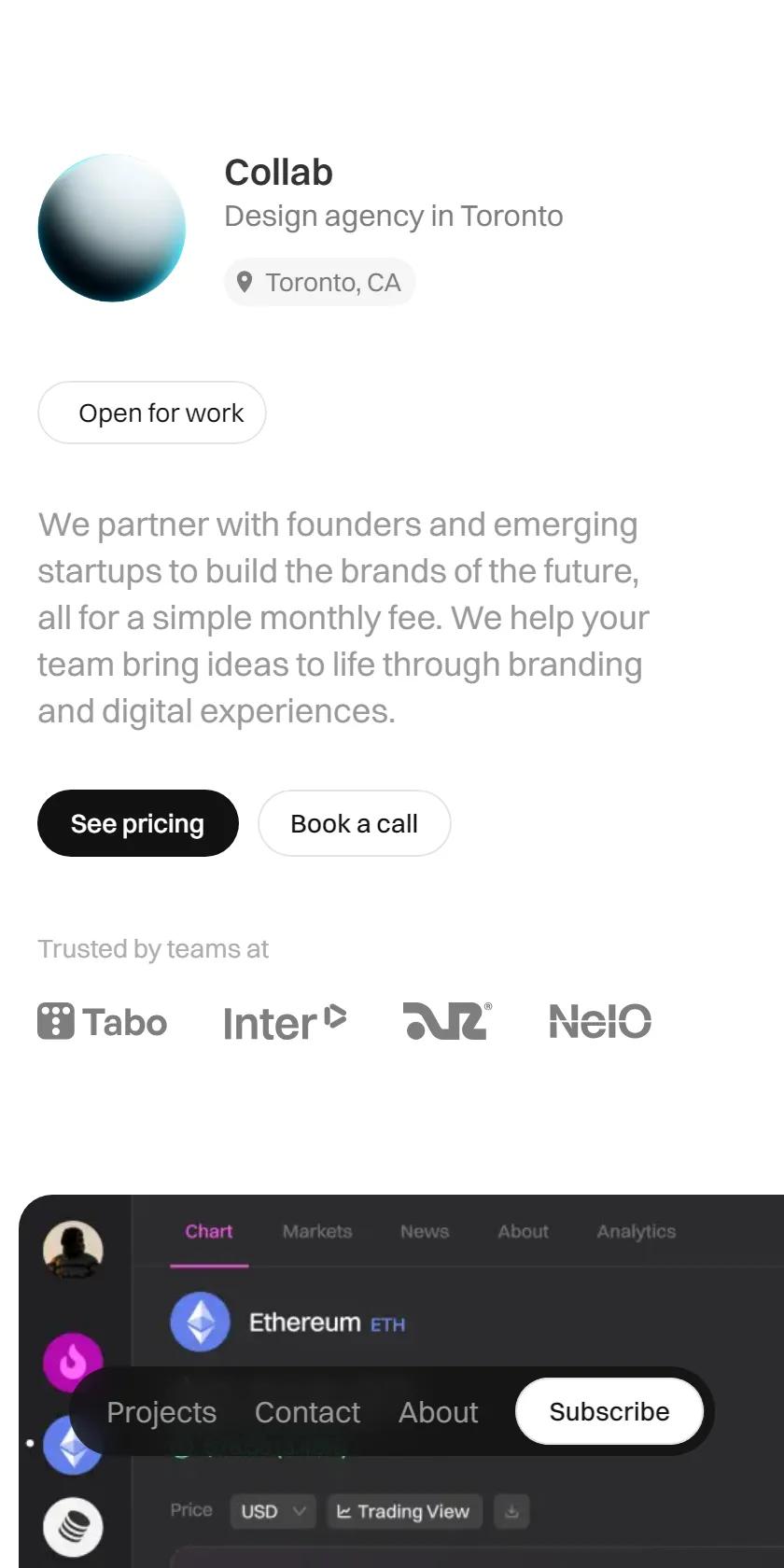Book a call with Collab
This screenshot has width=784, height=1568.
click(355, 823)
